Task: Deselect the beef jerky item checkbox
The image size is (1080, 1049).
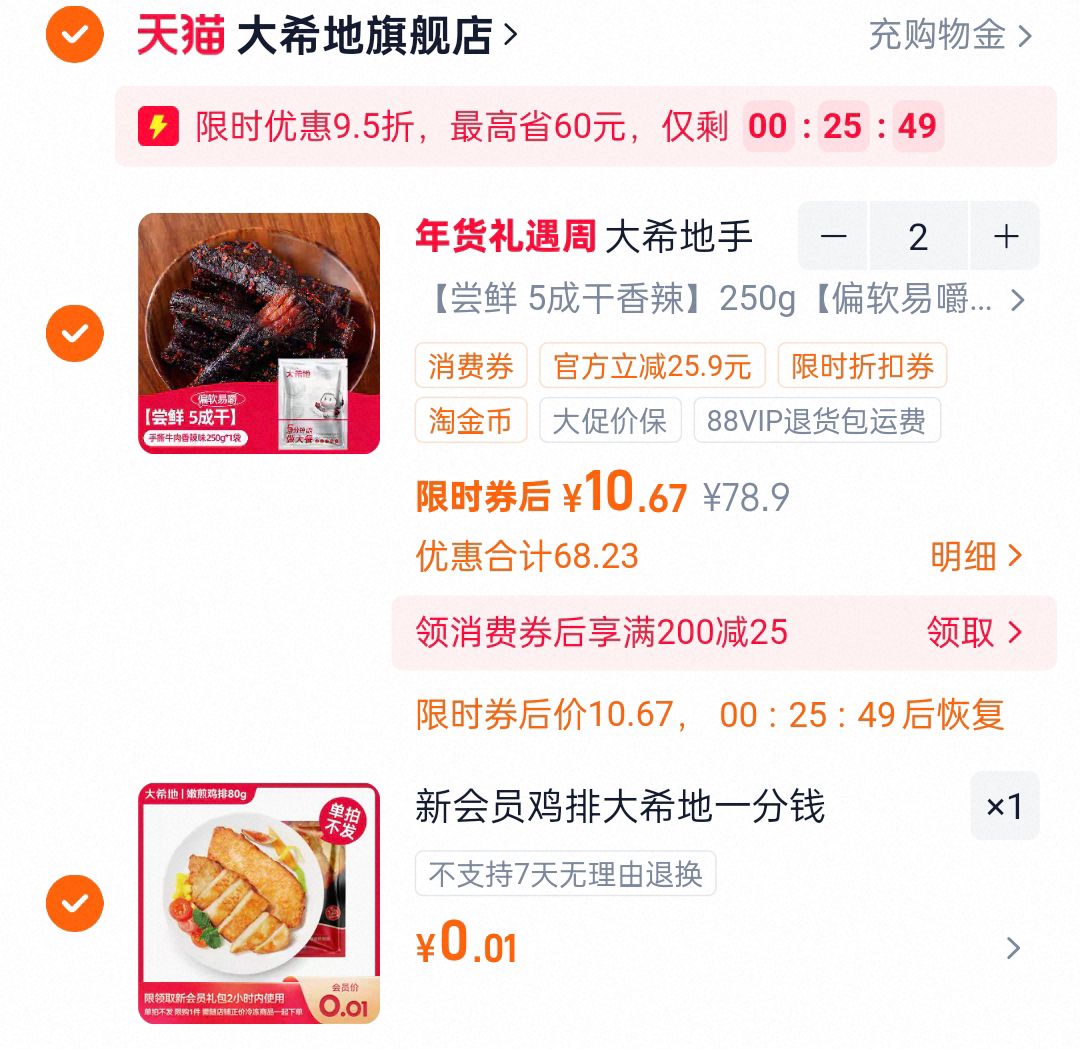Action: [x=75, y=333]
